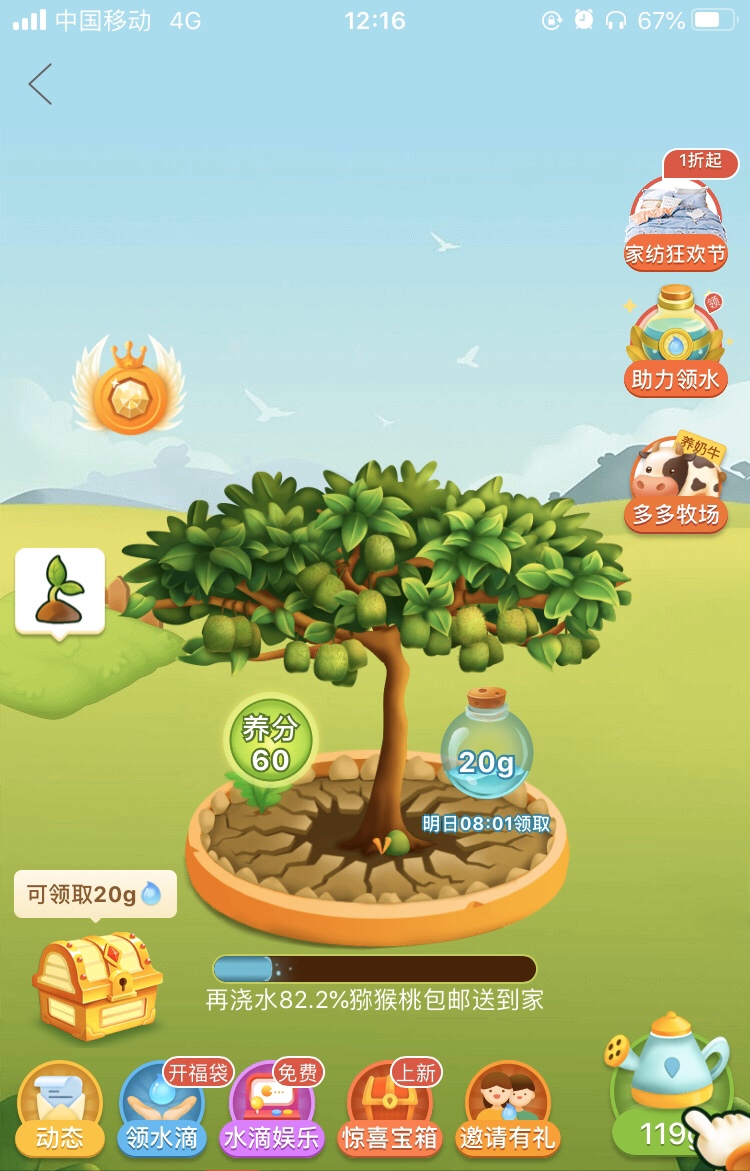Open 水滴娱乐 games
Viewport: 750px width, 1171px height.
pos(272,1110)
